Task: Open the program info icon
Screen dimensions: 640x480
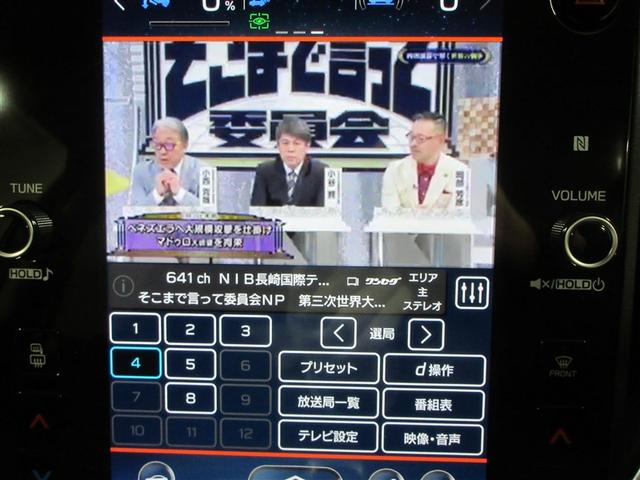Action: (x=123, y=286)
